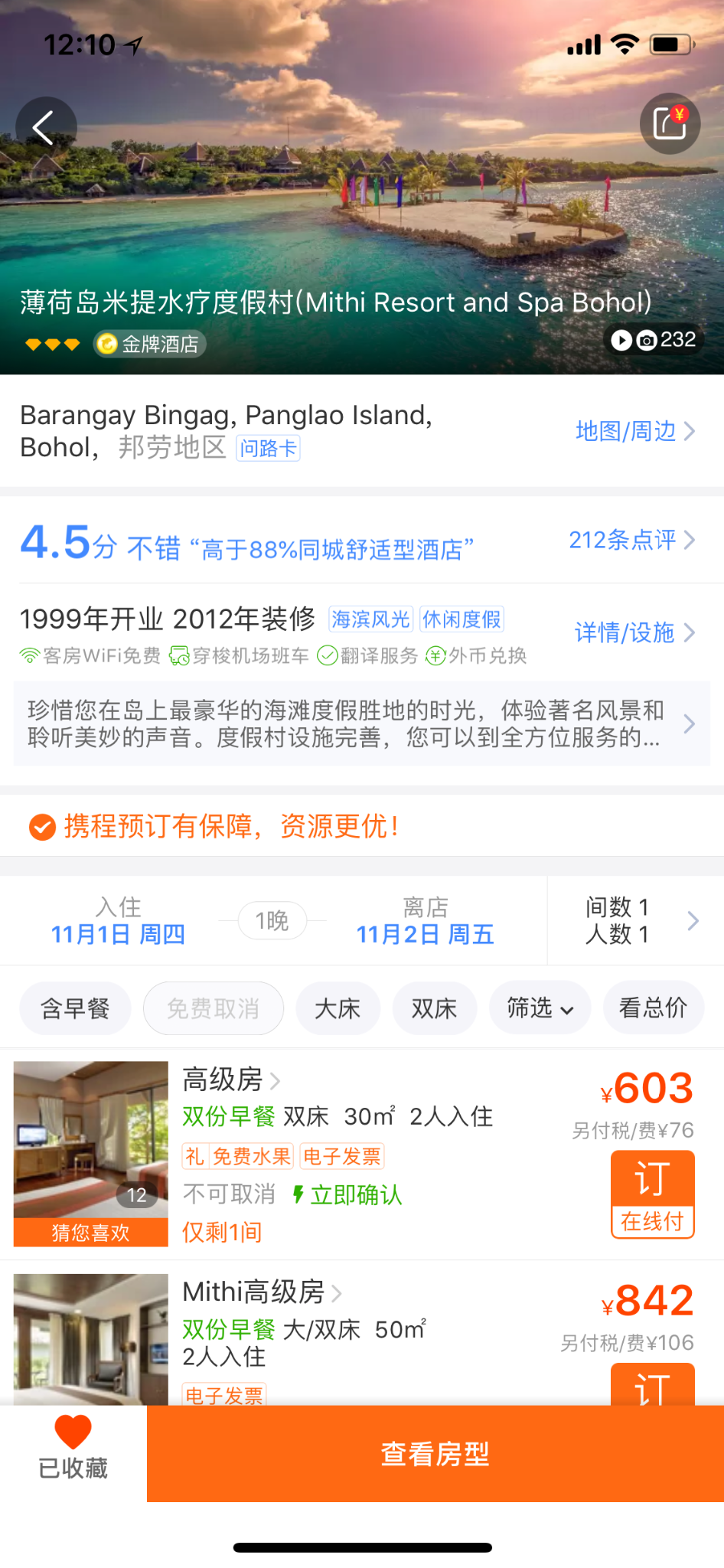Open Mithi高级房 room details
724x1568 pixels.
coord(261,1292)
